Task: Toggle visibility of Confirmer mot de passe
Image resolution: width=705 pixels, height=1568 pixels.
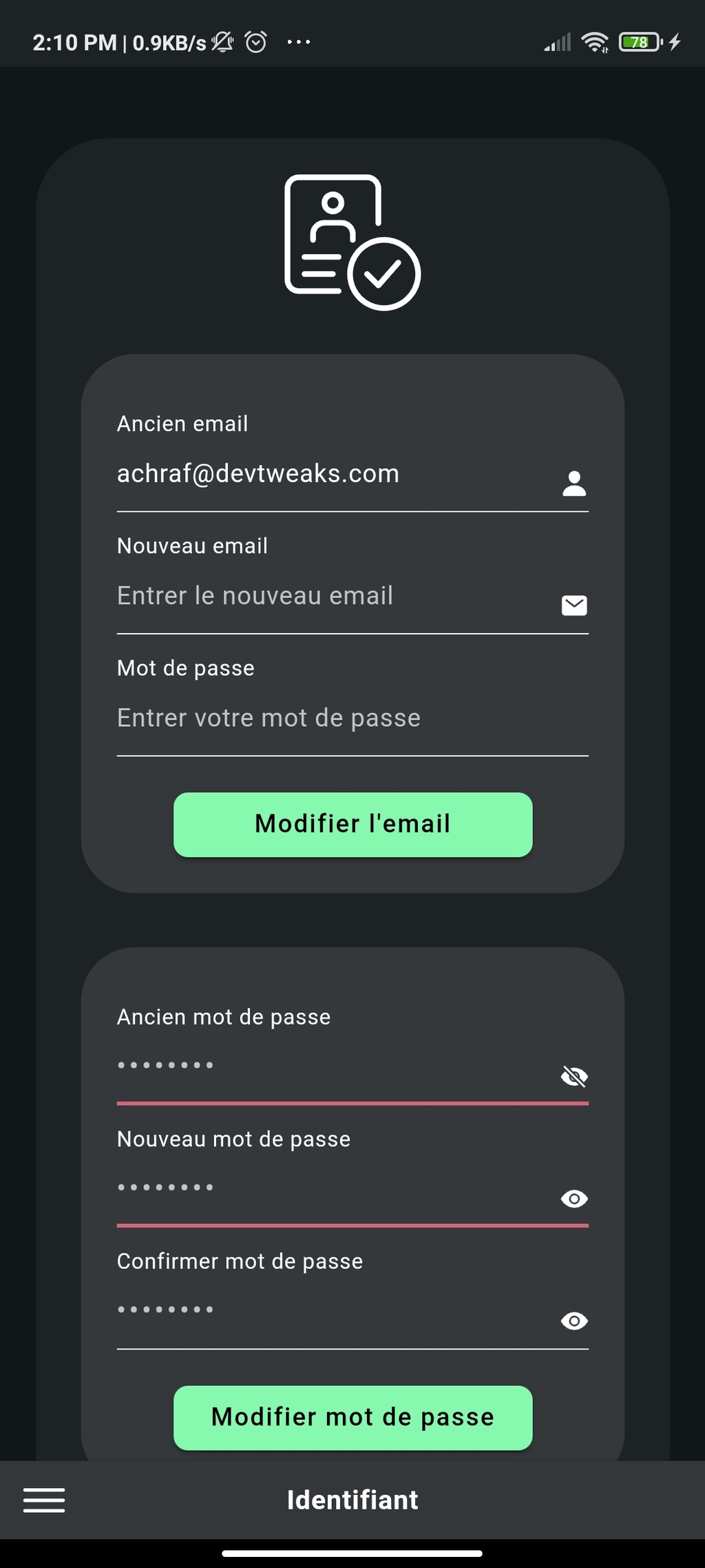Action: point(574,1321)
